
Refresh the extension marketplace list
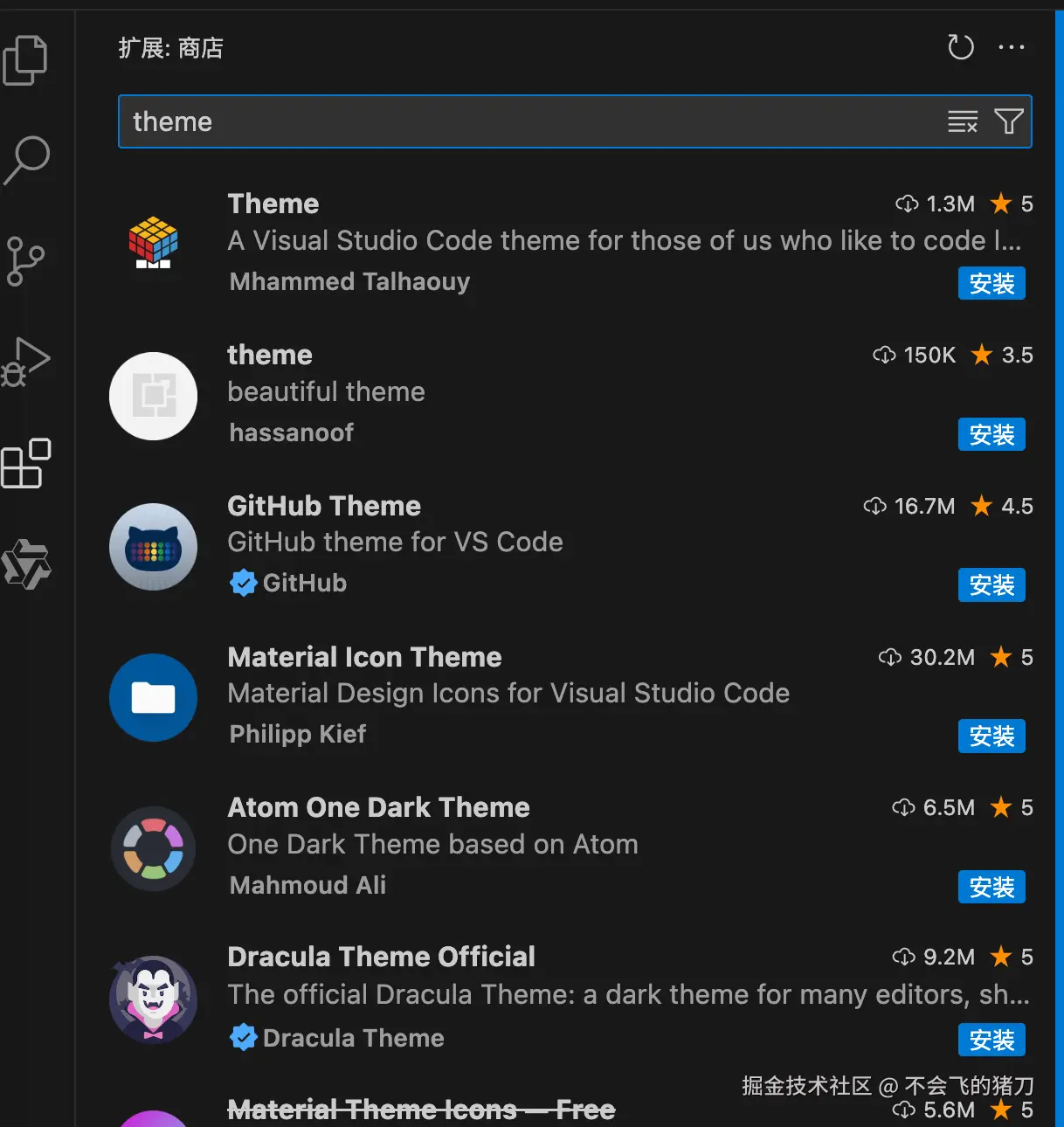click(961, 47)
